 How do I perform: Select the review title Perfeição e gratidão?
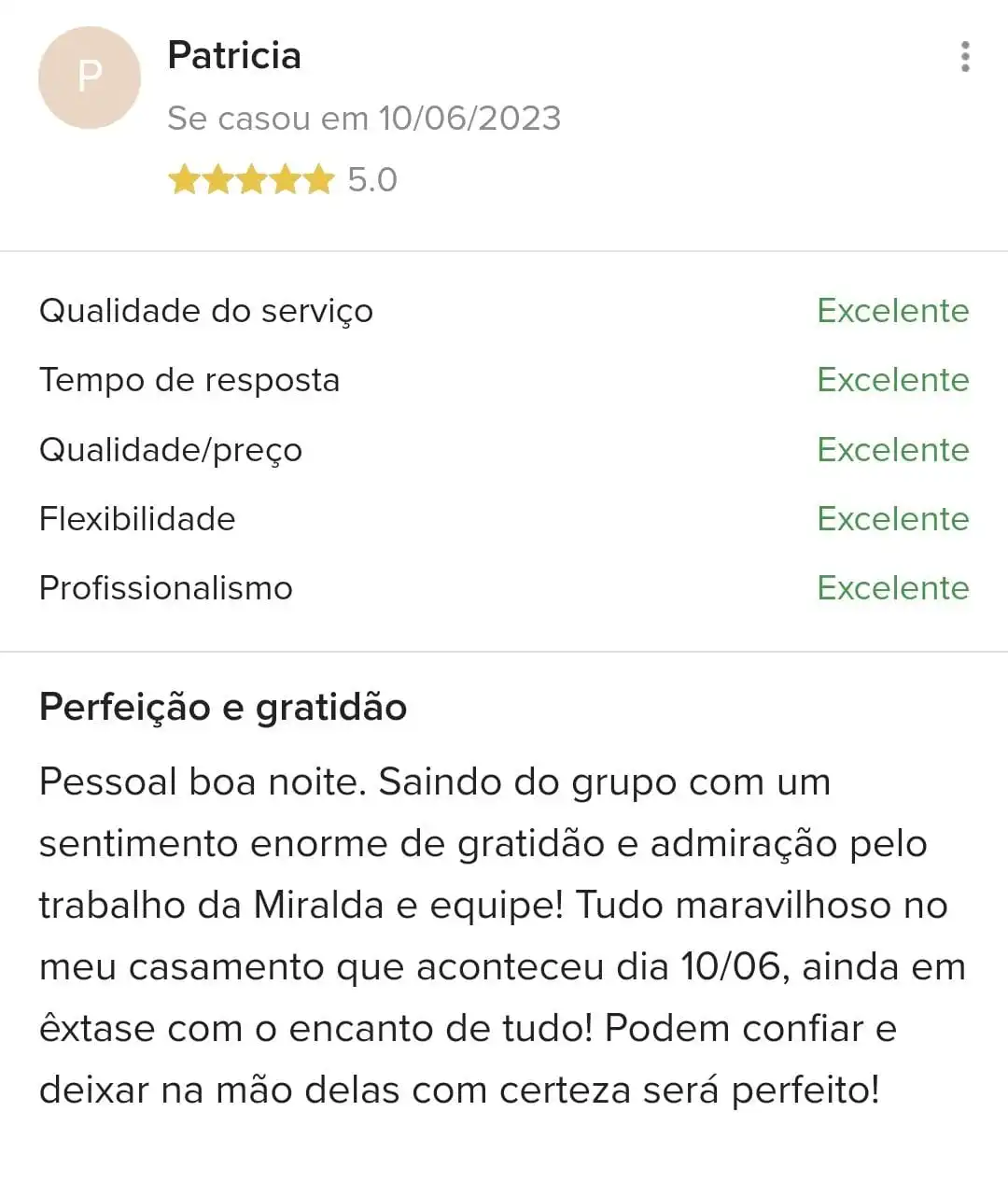point(222,708)
